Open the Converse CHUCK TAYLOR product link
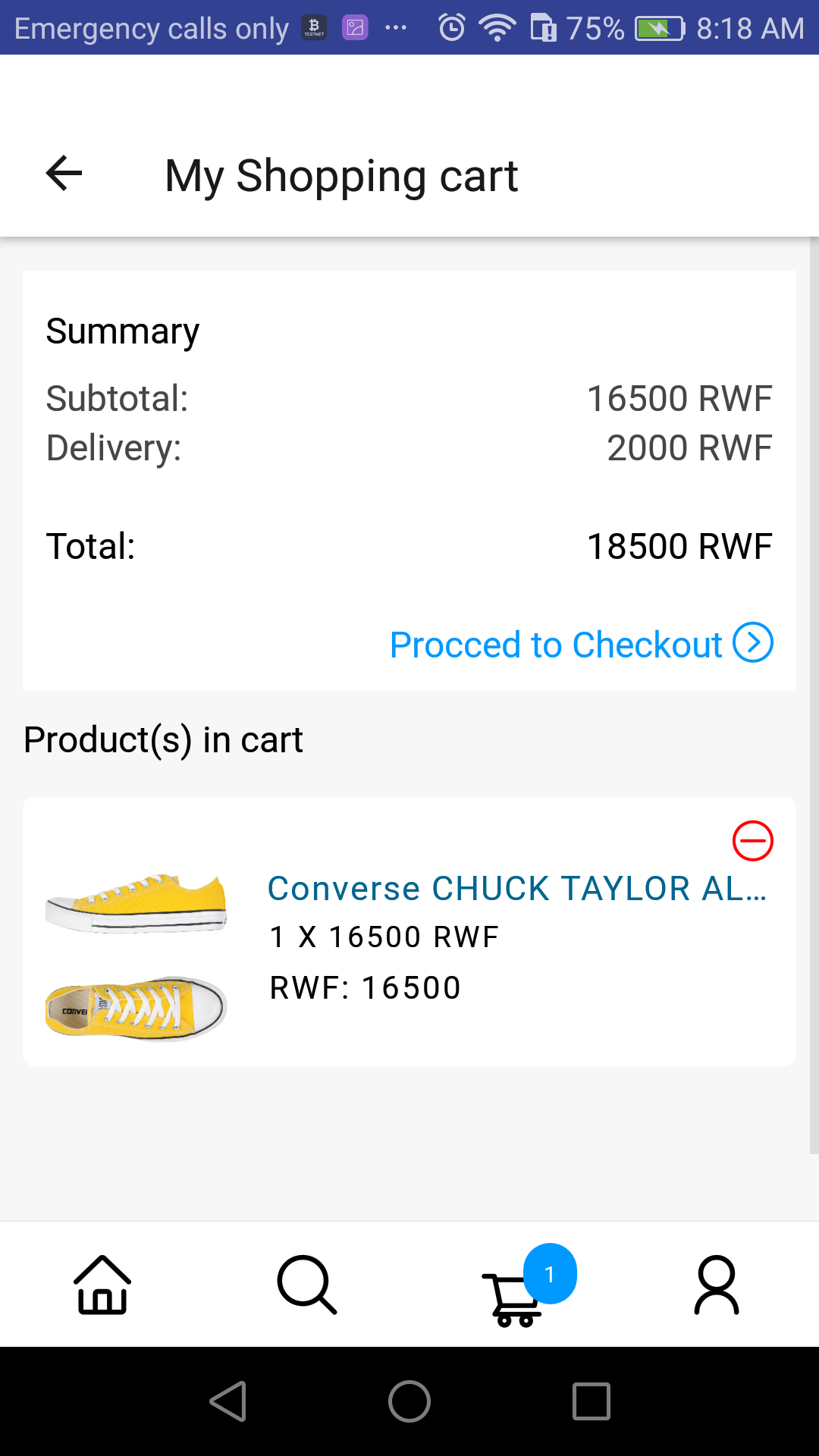This screenshot has width=819, height=1456. 517,888
